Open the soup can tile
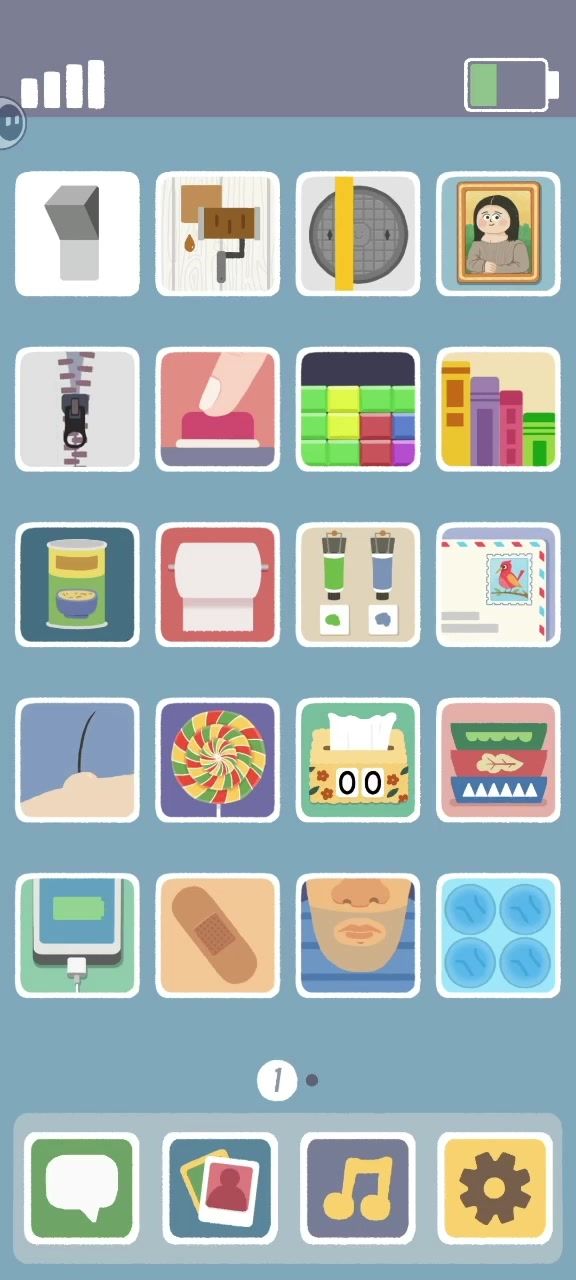This screenshot has width=576, height=1280. tap(77, 585)
